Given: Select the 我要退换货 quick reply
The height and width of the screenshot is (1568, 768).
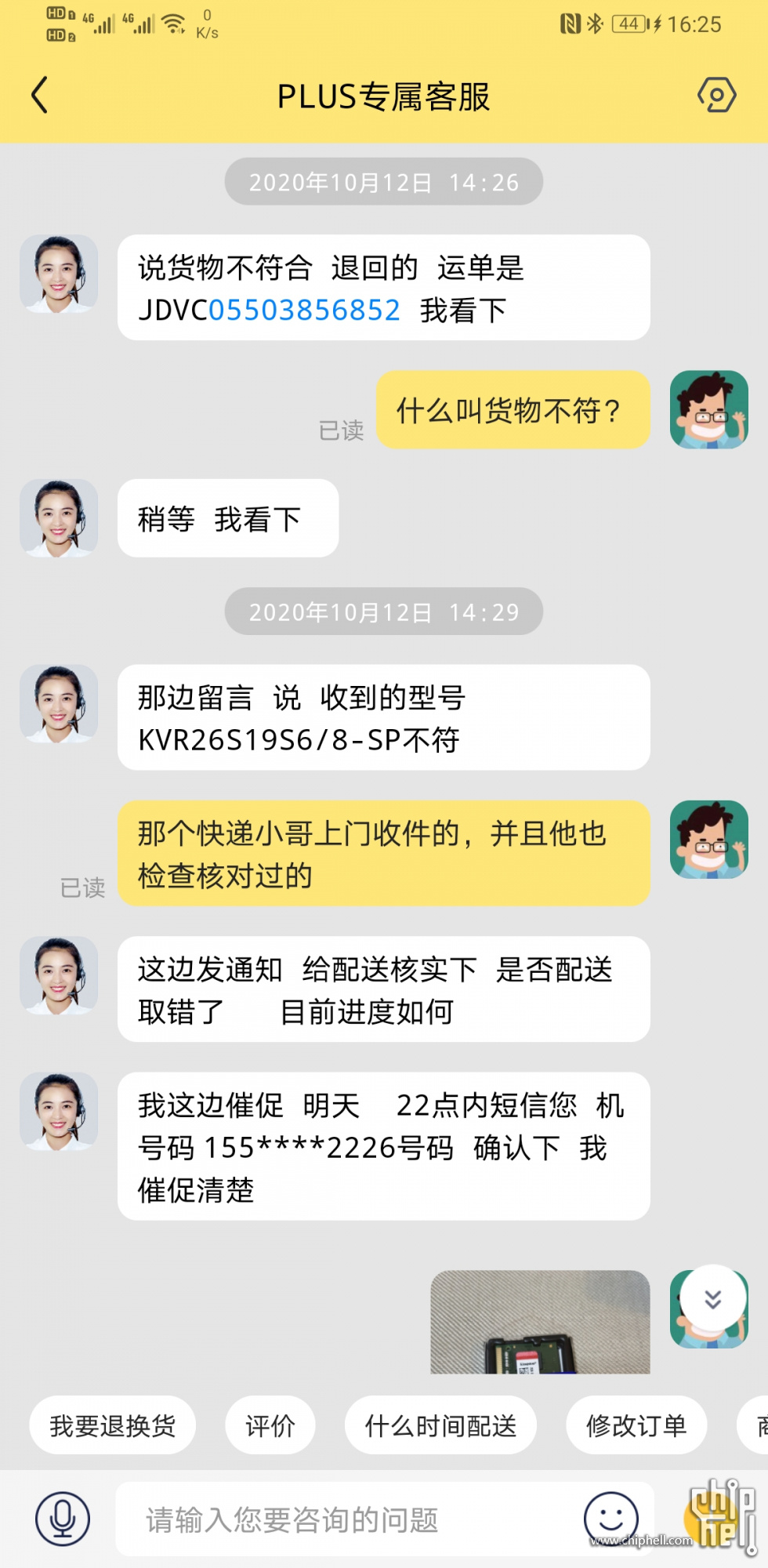Looking at the screenshot, I should point(113,1425).
